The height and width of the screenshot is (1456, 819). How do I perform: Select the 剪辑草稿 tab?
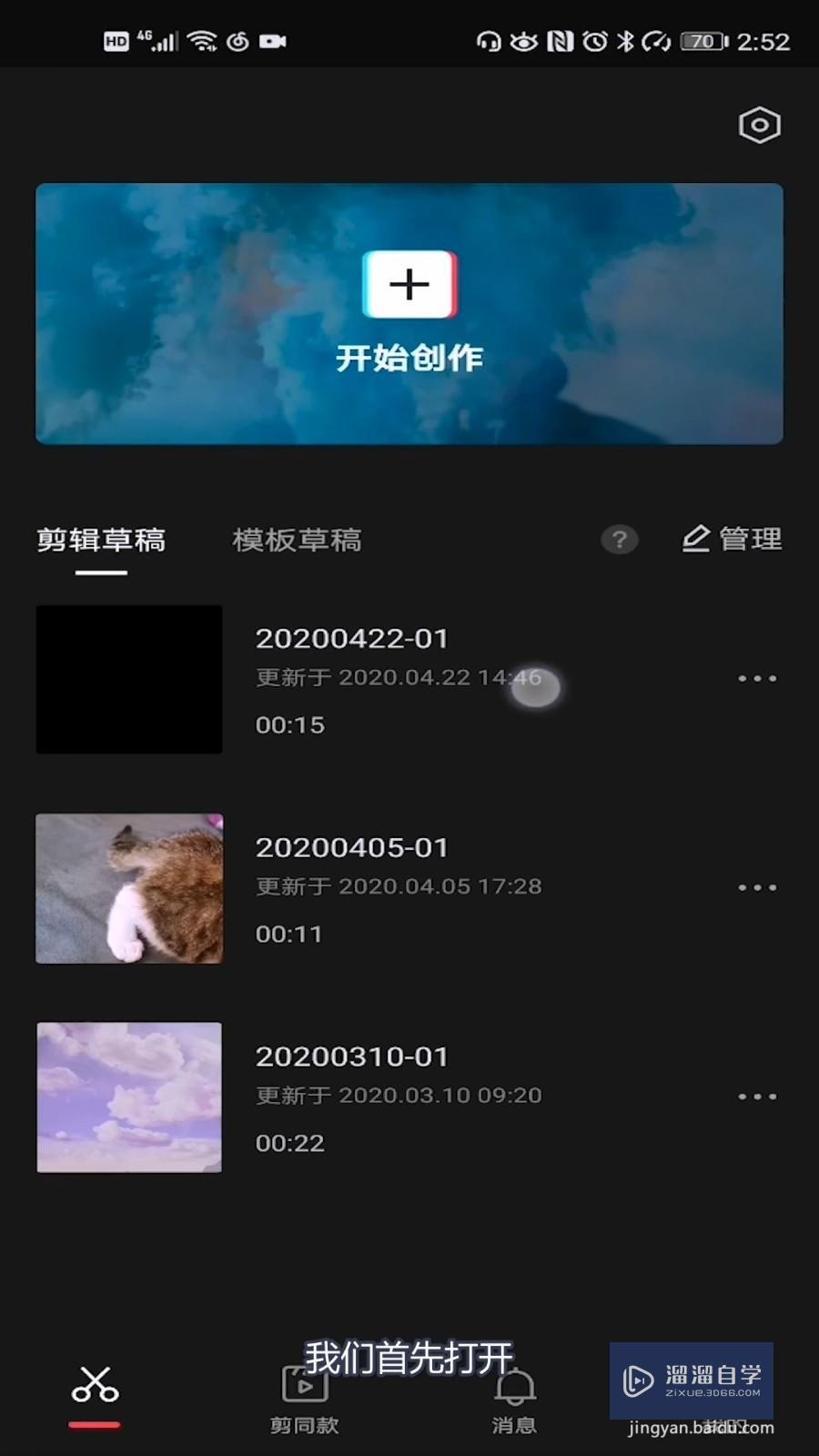point(100,540)
